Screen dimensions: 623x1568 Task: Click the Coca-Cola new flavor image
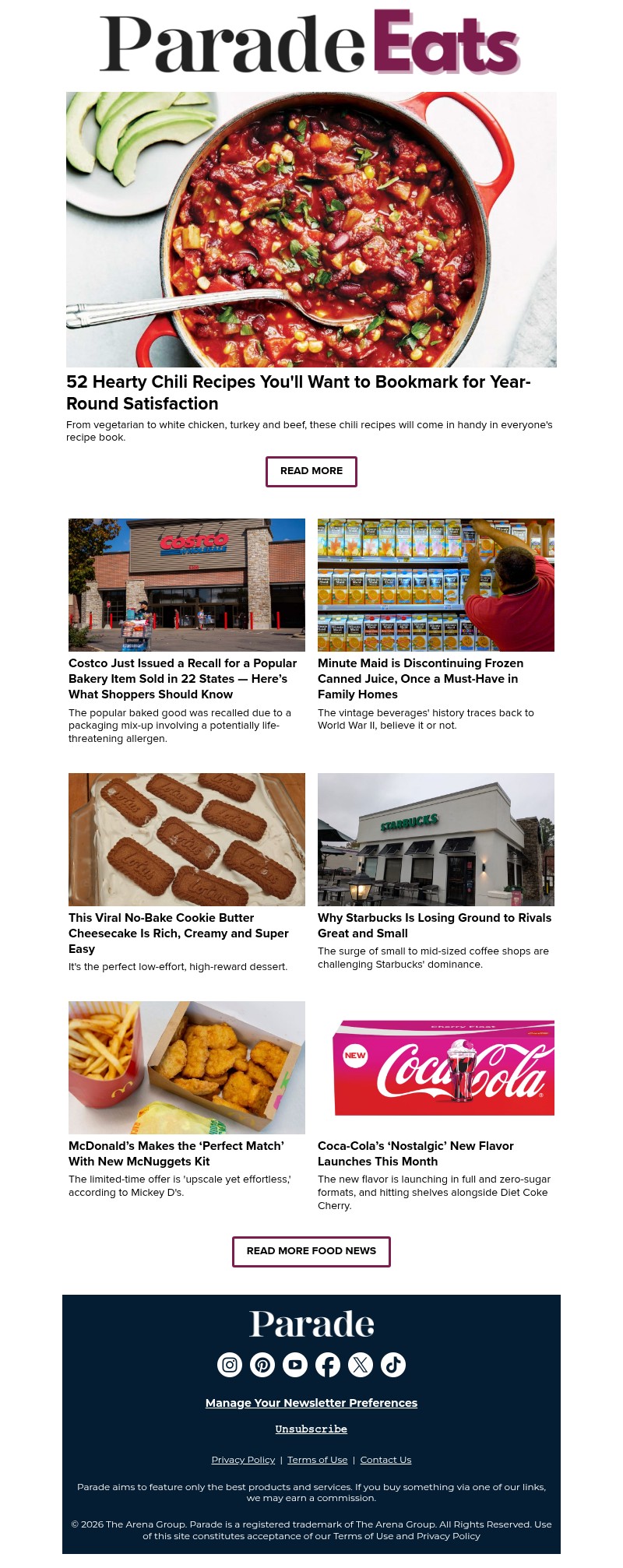[436, 1067]
